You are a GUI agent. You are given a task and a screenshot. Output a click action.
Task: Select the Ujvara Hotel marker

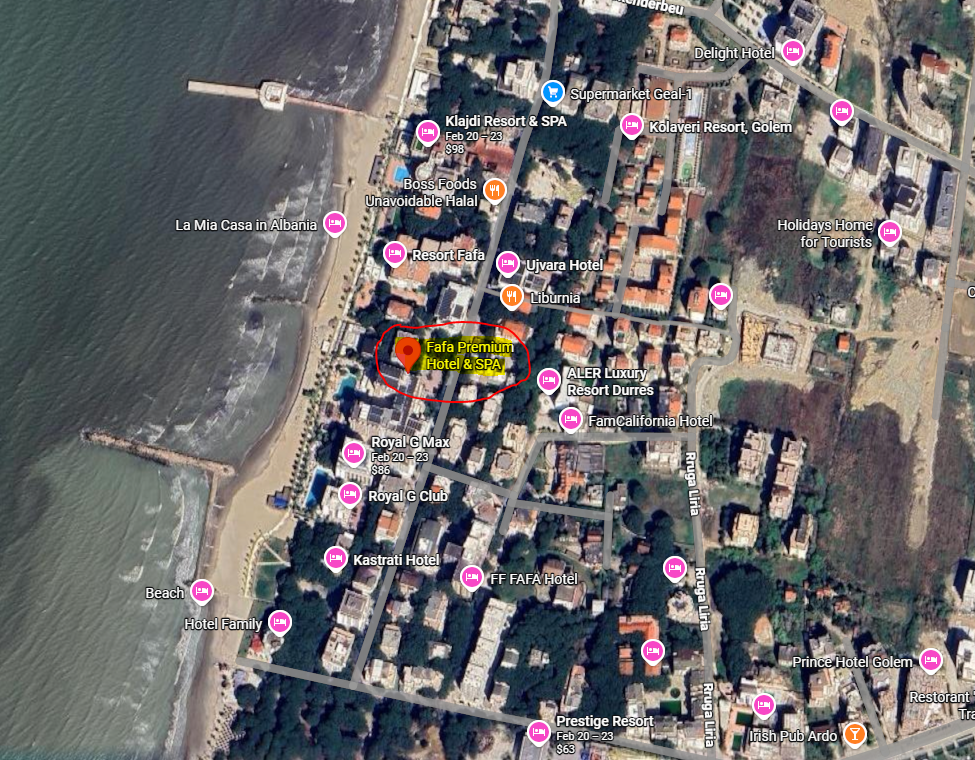(x=508, y=263)
